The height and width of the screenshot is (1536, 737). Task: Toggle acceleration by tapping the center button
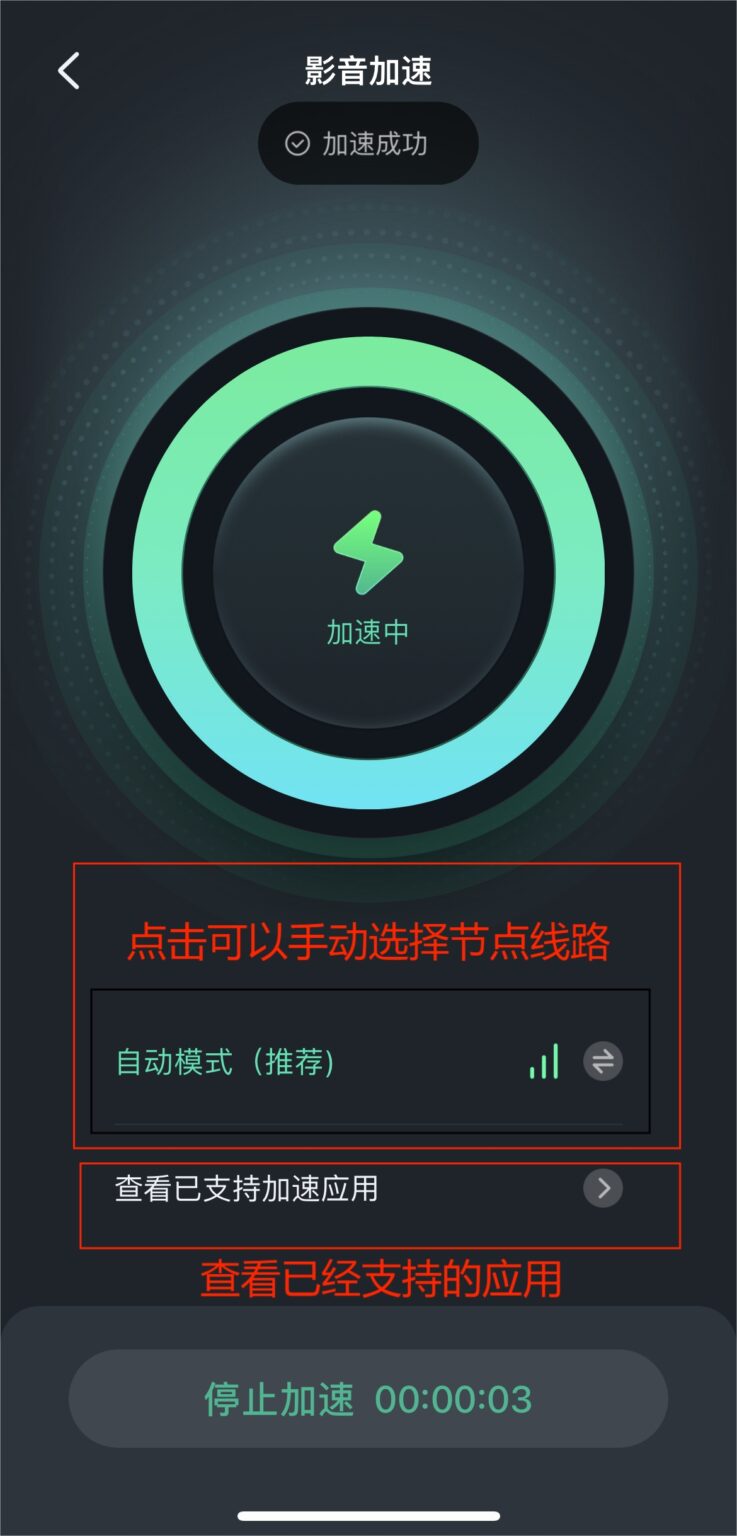(368, 570)
